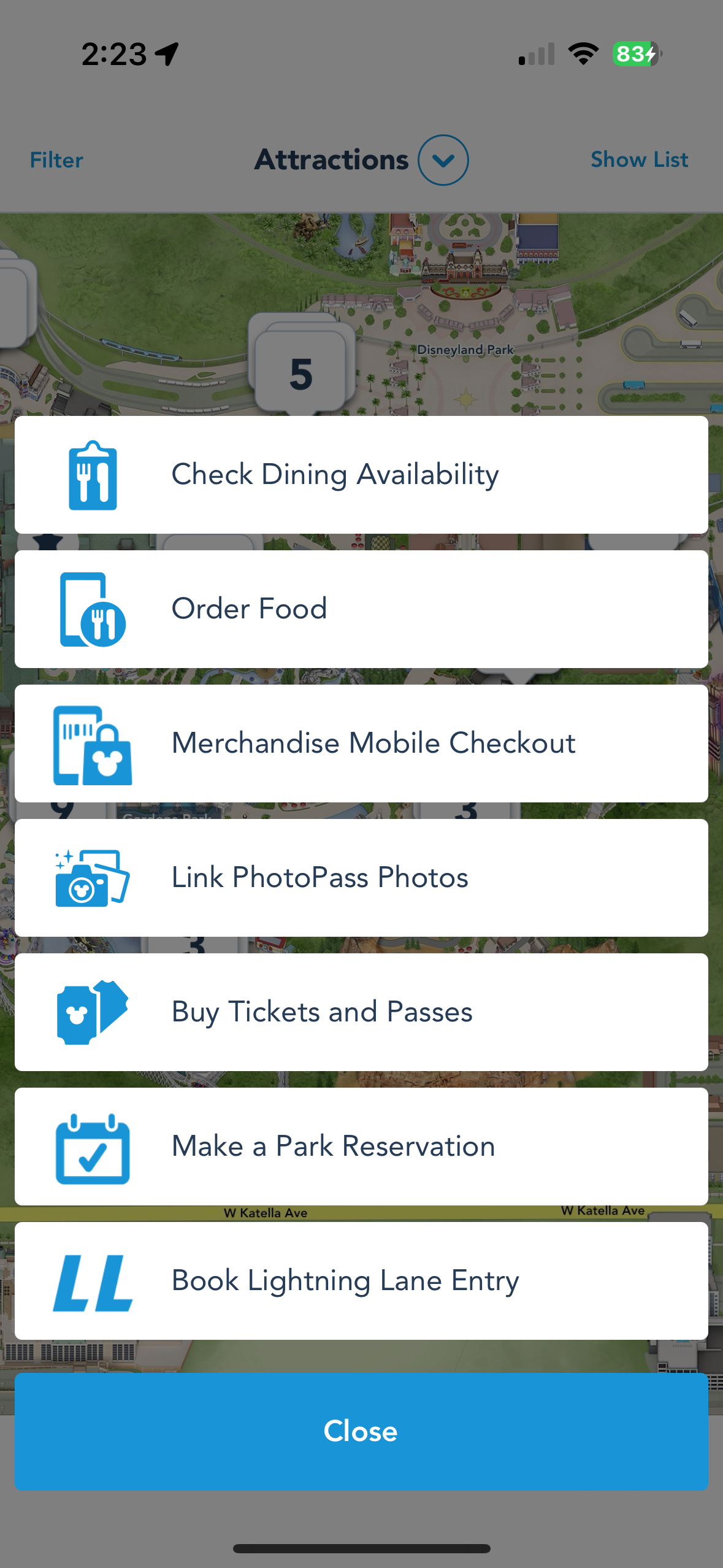Dismiss the menu with Close
723x1568 pixels.
pyautogui.click(x=361, y=1431)
